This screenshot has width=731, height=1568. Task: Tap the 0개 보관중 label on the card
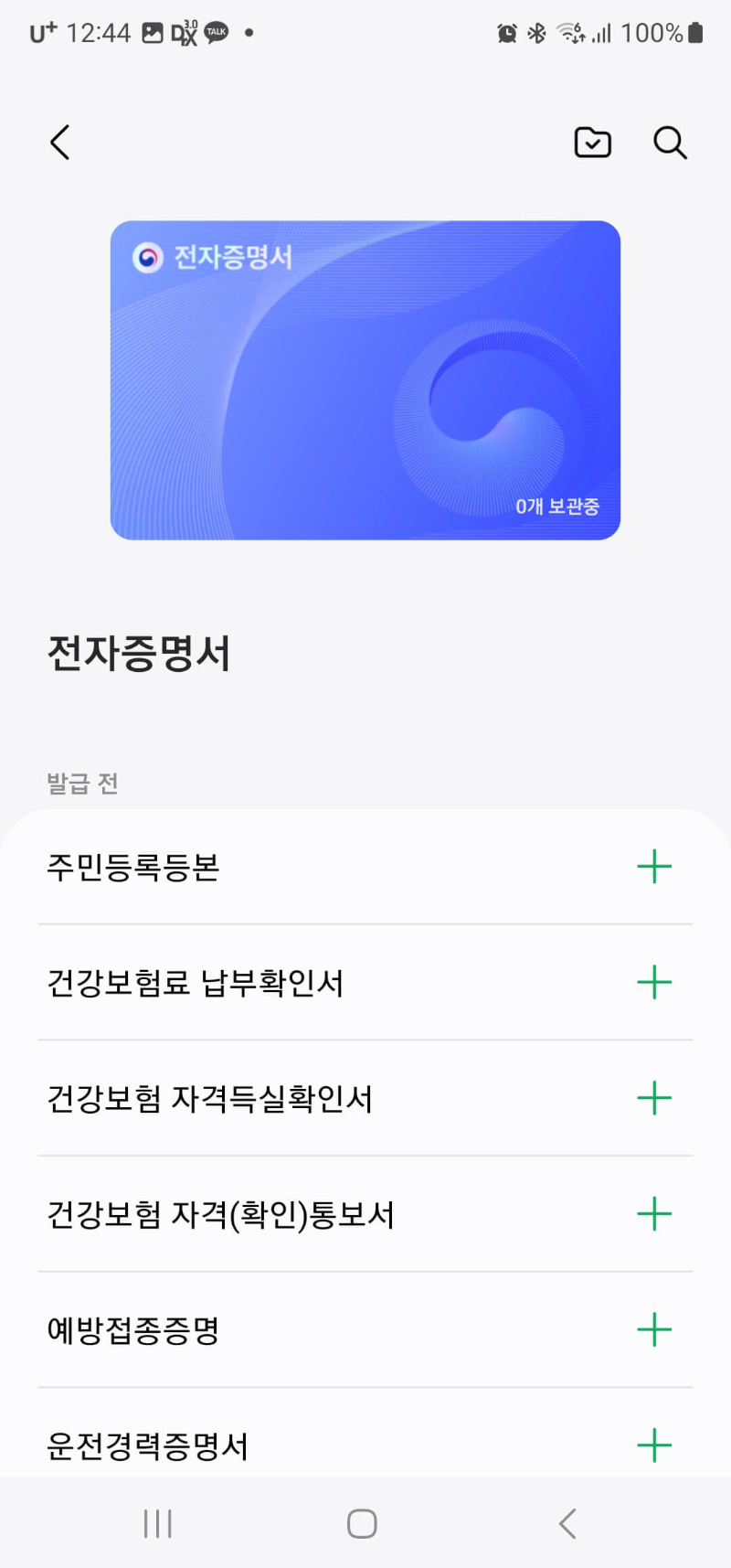pyautogui.click(x=561, y=505)
